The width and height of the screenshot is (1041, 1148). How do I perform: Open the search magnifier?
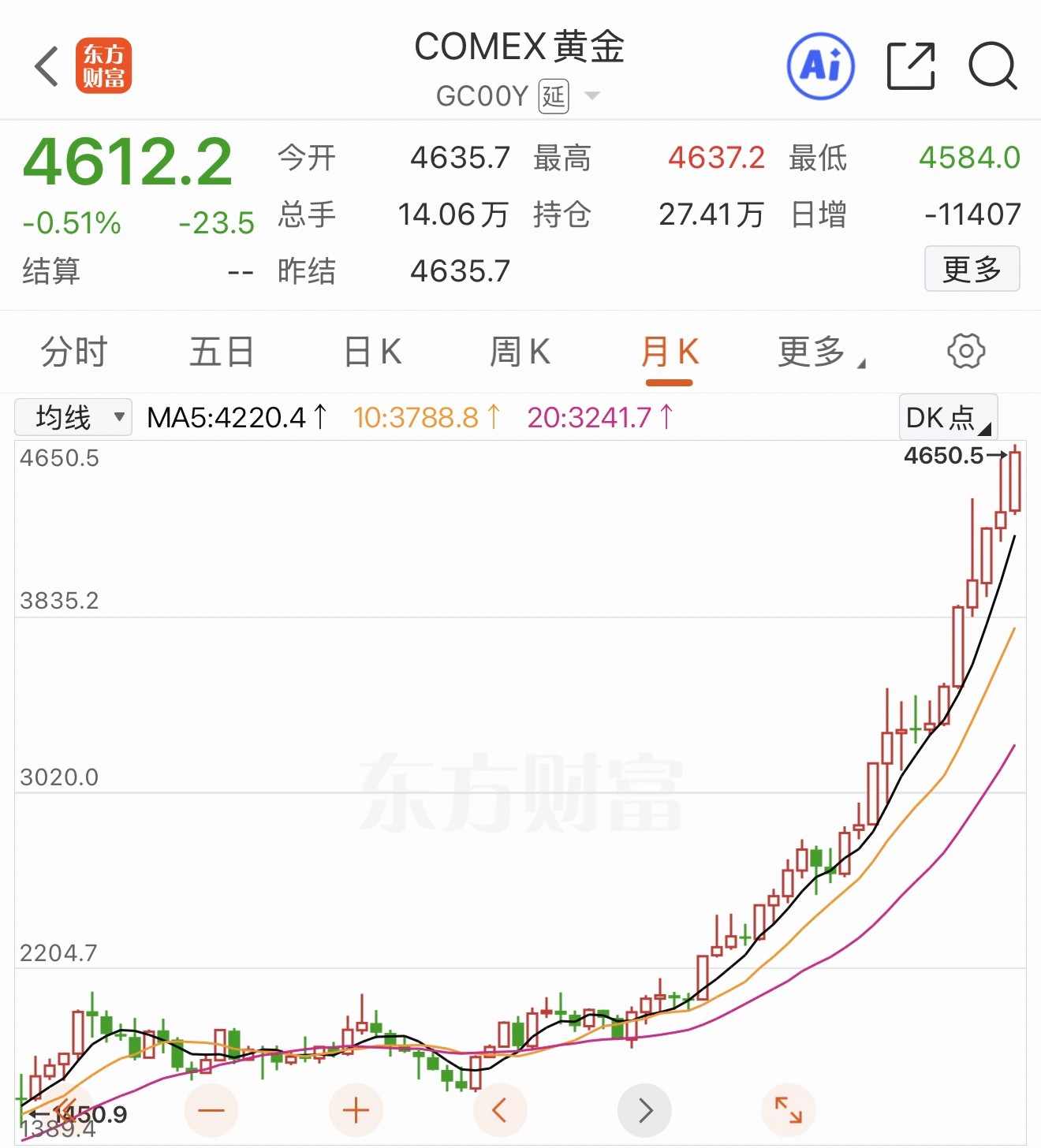coord(993,67)
